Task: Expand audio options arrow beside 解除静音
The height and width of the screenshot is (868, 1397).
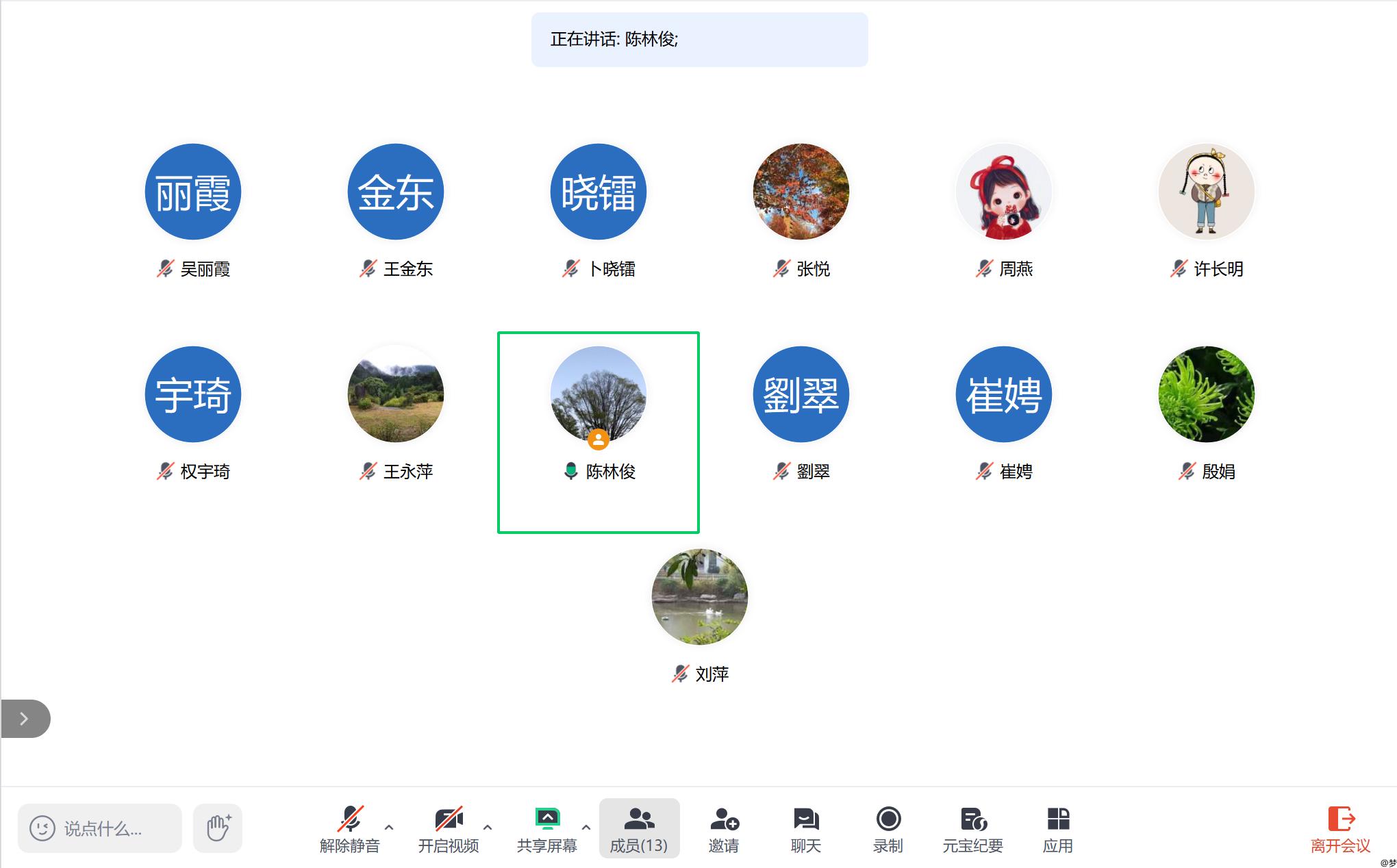Action: [x=389, y=828]
